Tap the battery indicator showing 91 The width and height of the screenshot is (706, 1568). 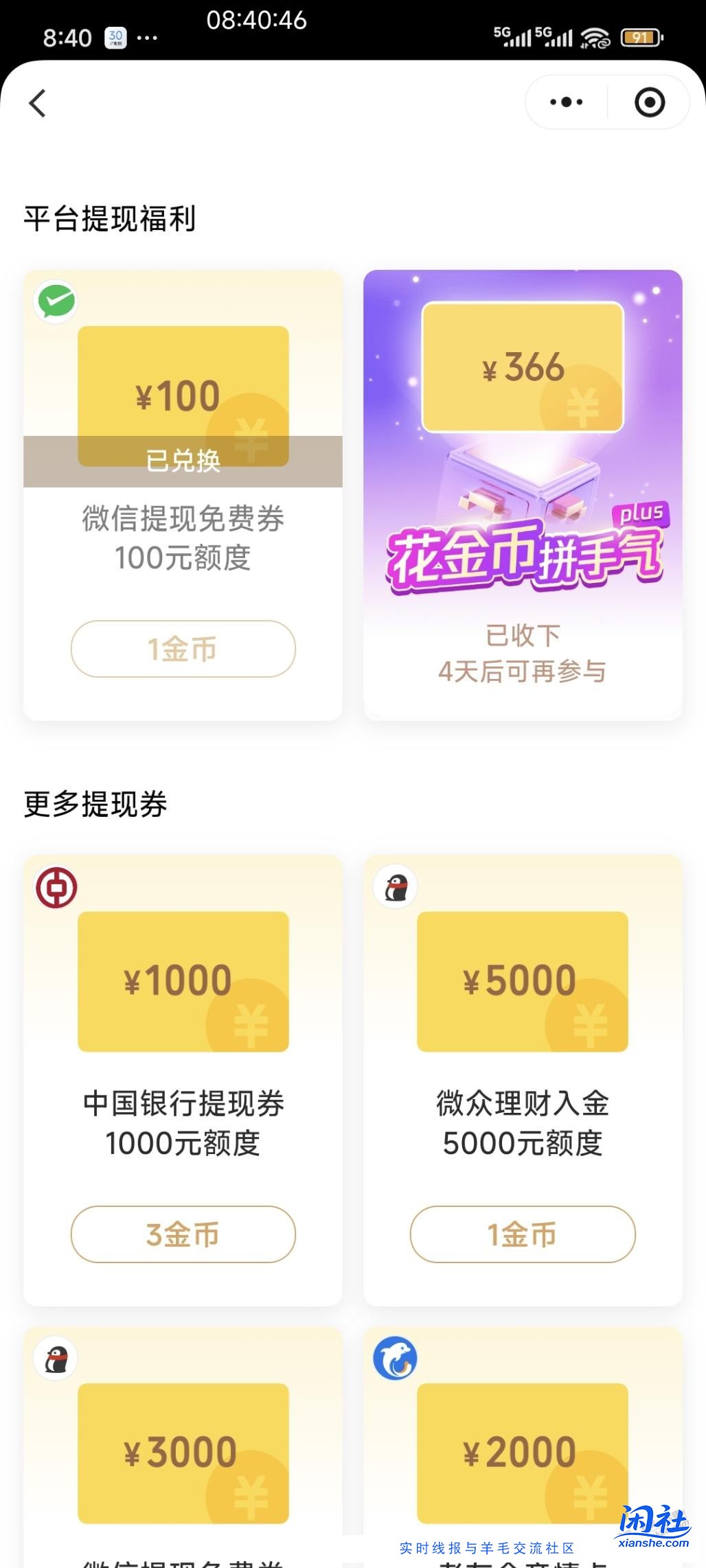[x=637, y=38]
